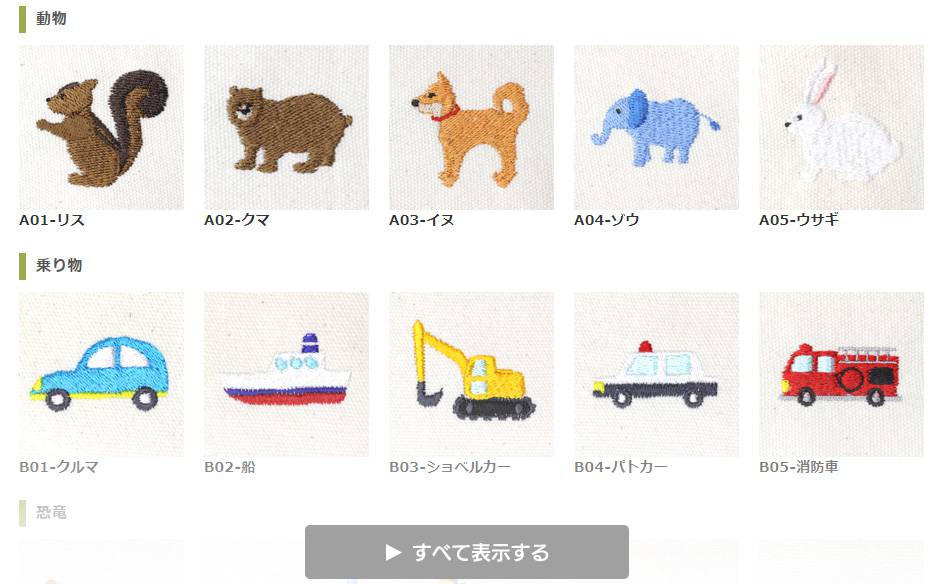Open the A03-イヌ dog design
The width and height of the screenshot is (934, 584).
471,127
